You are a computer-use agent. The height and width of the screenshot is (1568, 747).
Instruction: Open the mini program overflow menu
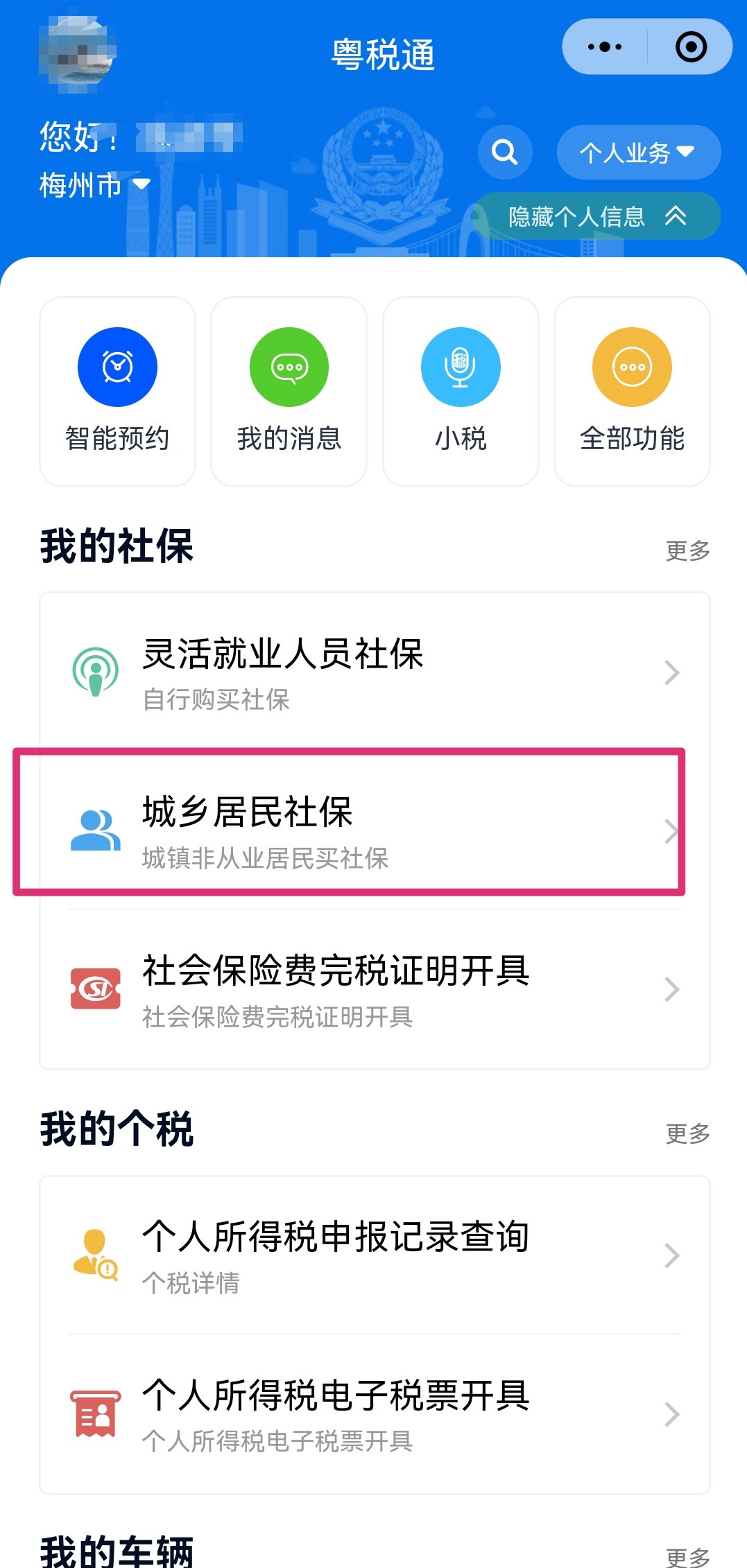coord(604,47)
